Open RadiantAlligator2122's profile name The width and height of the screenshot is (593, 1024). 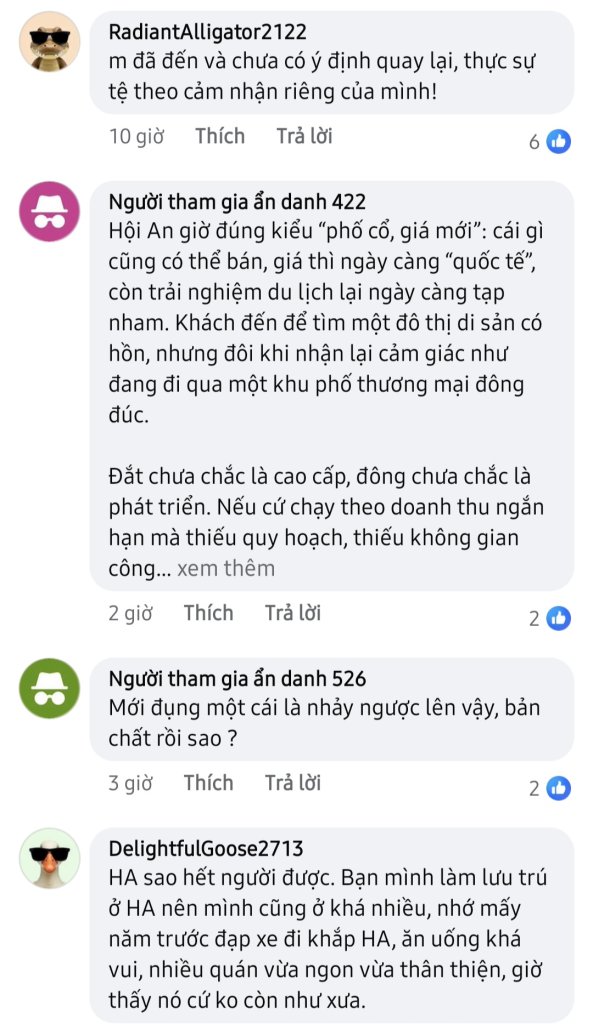pyautogui.click(x=207, y=31)
